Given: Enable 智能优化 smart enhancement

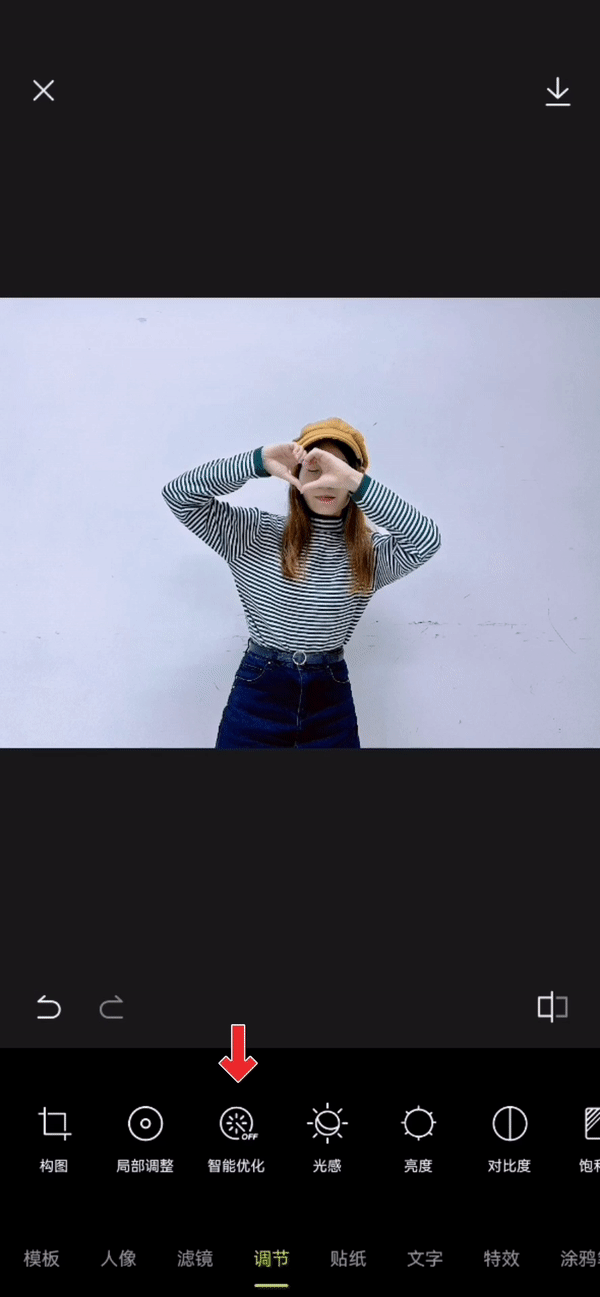Looking at the screenshot, I should (237, 1138).
